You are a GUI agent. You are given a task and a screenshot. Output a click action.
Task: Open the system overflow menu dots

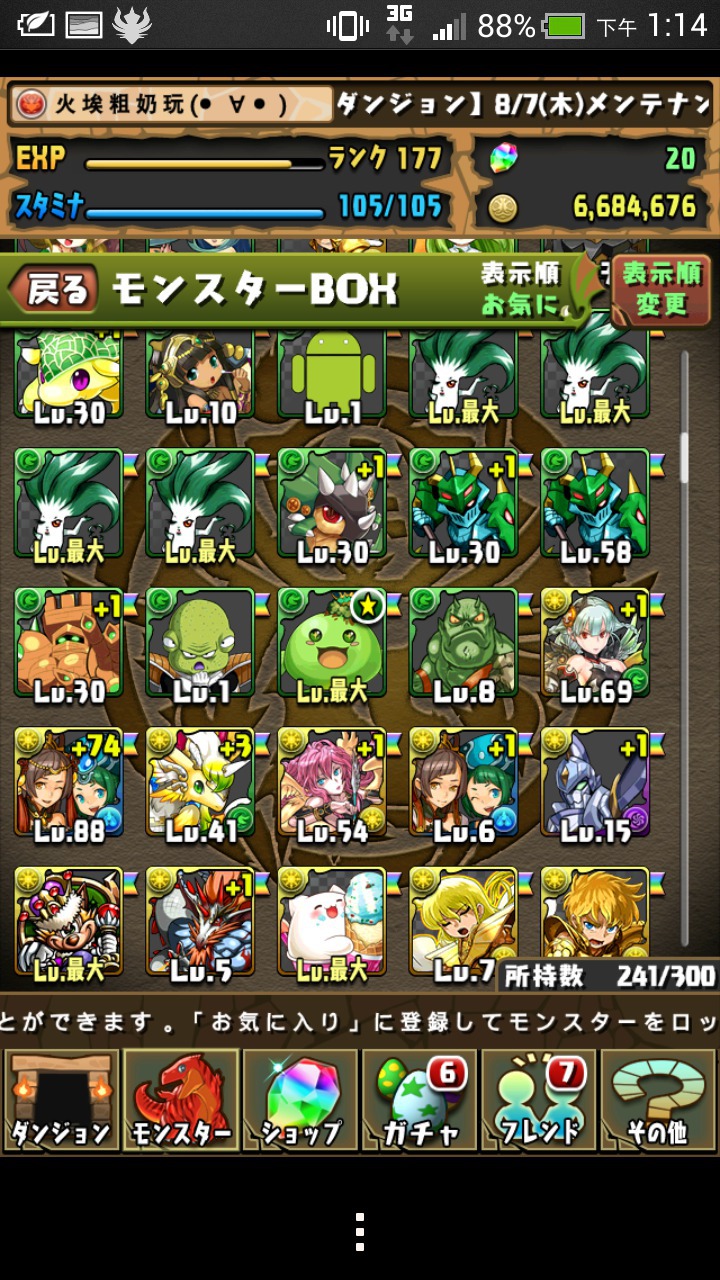(x=360, y=1232)
